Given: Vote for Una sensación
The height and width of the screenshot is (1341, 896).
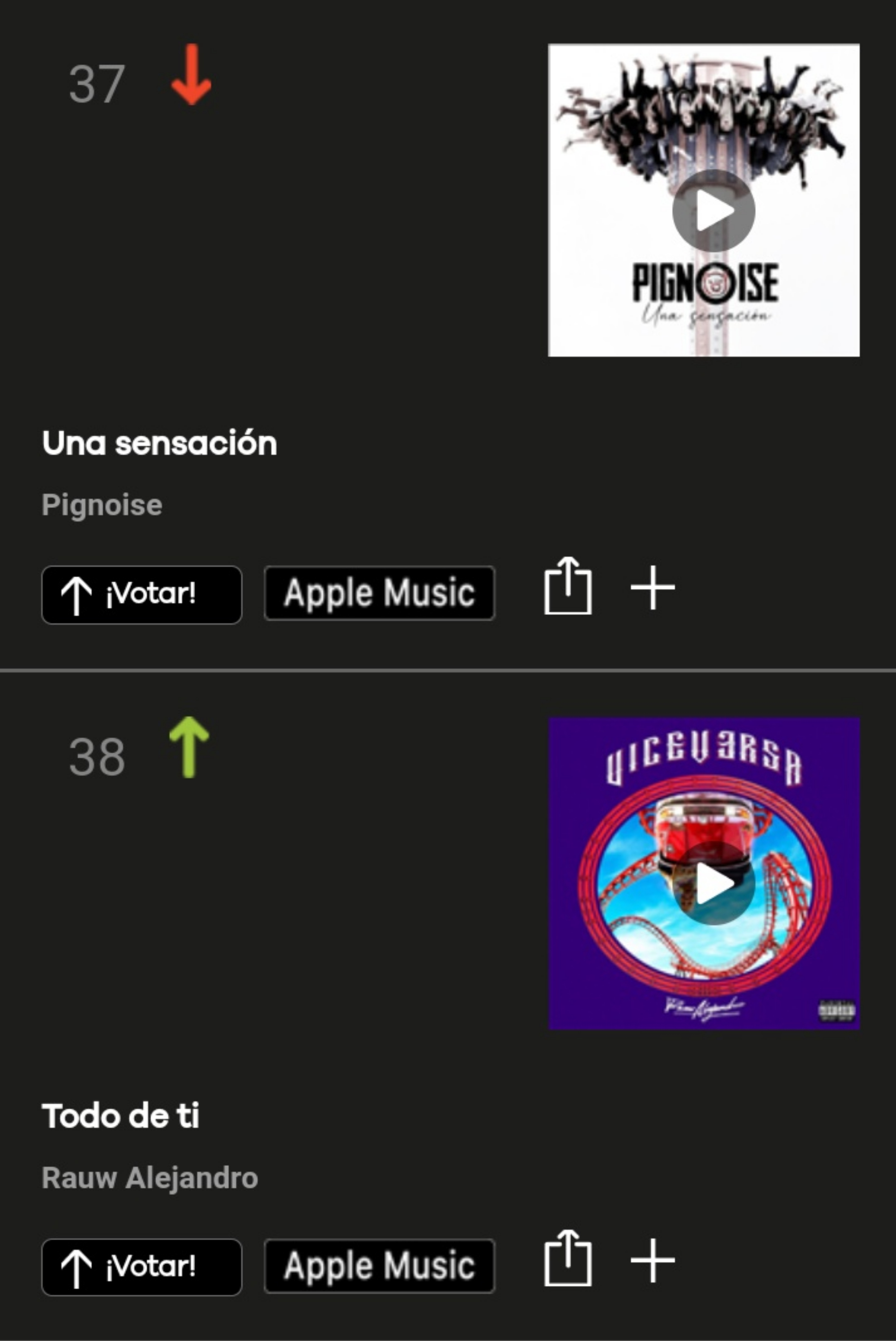Looking at the screenshot, I should coord(141,594).
